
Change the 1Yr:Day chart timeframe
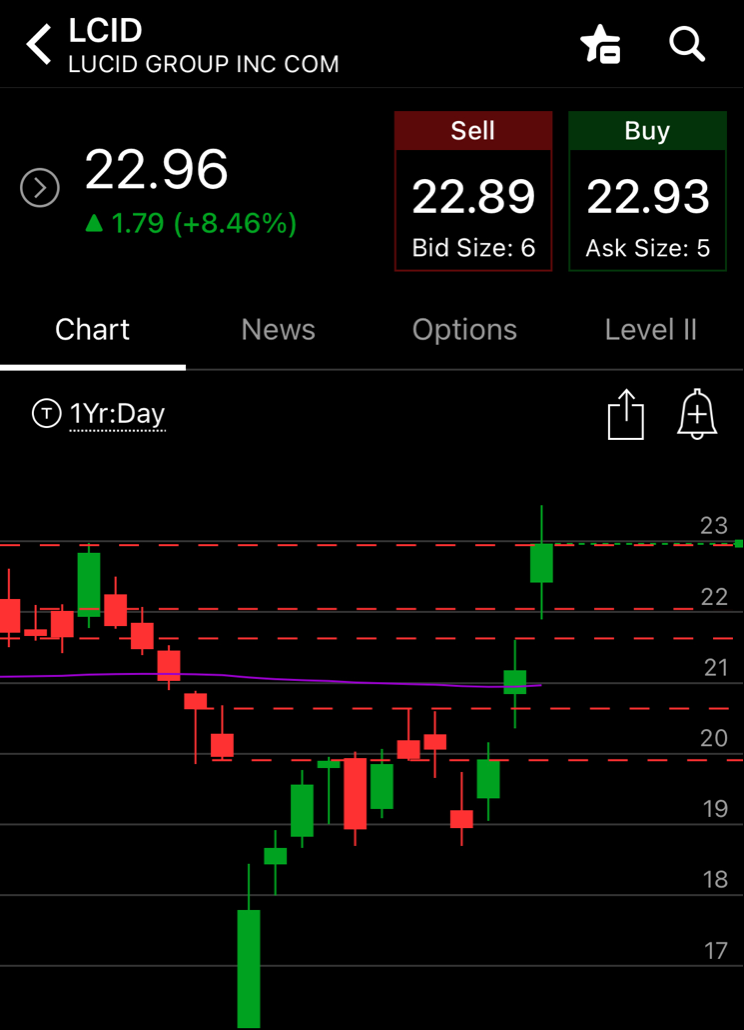pyautogui.click(x=115, y=414)
